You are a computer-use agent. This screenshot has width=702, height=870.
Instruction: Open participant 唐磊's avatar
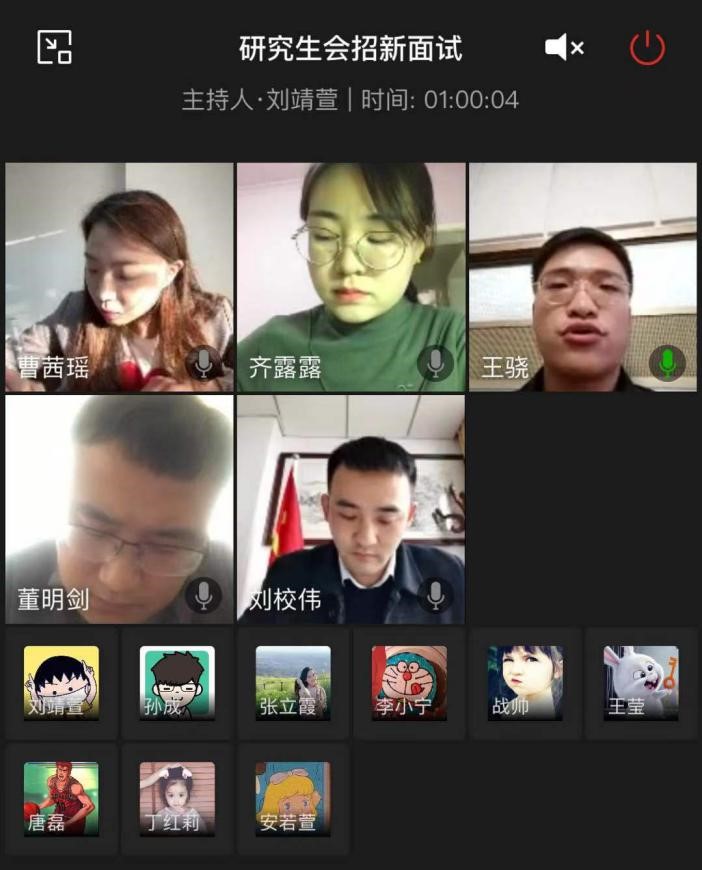coord(61,799)
